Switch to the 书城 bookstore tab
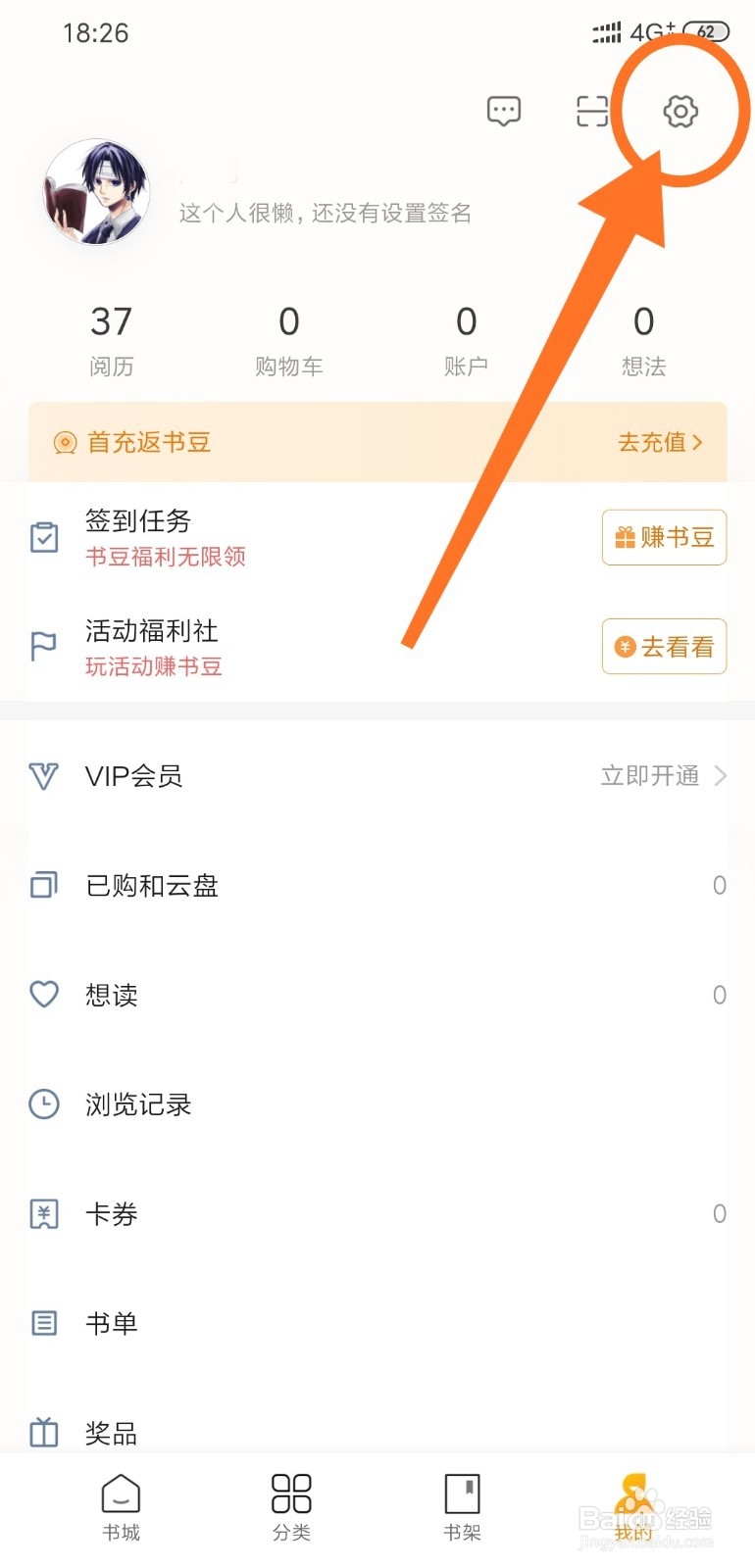This screenshot has height=1568, width=755. 120,1509
